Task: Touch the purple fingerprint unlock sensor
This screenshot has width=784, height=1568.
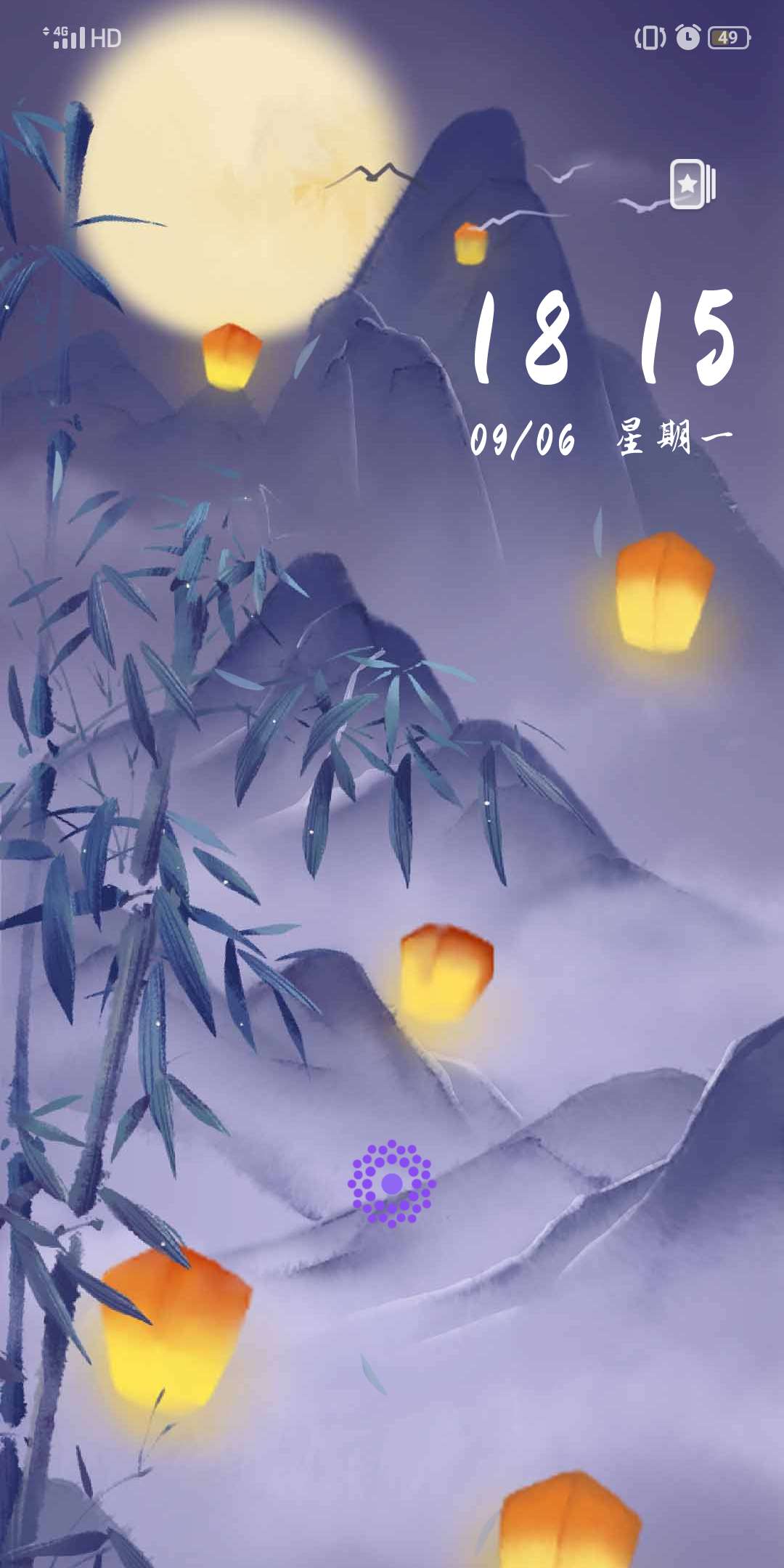Action: click(392, 1184)
